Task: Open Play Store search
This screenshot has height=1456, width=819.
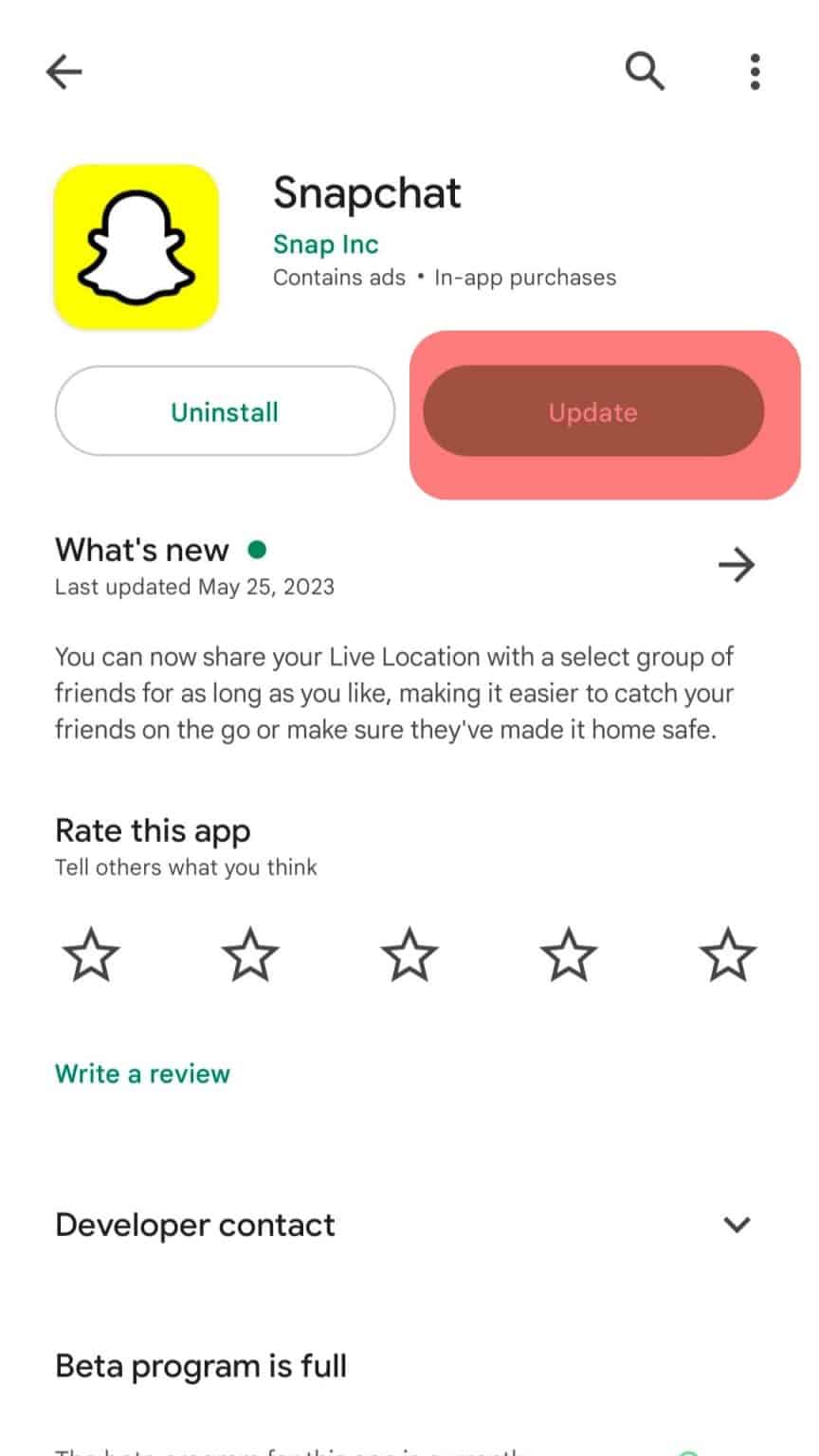Action: pos(645,71)
